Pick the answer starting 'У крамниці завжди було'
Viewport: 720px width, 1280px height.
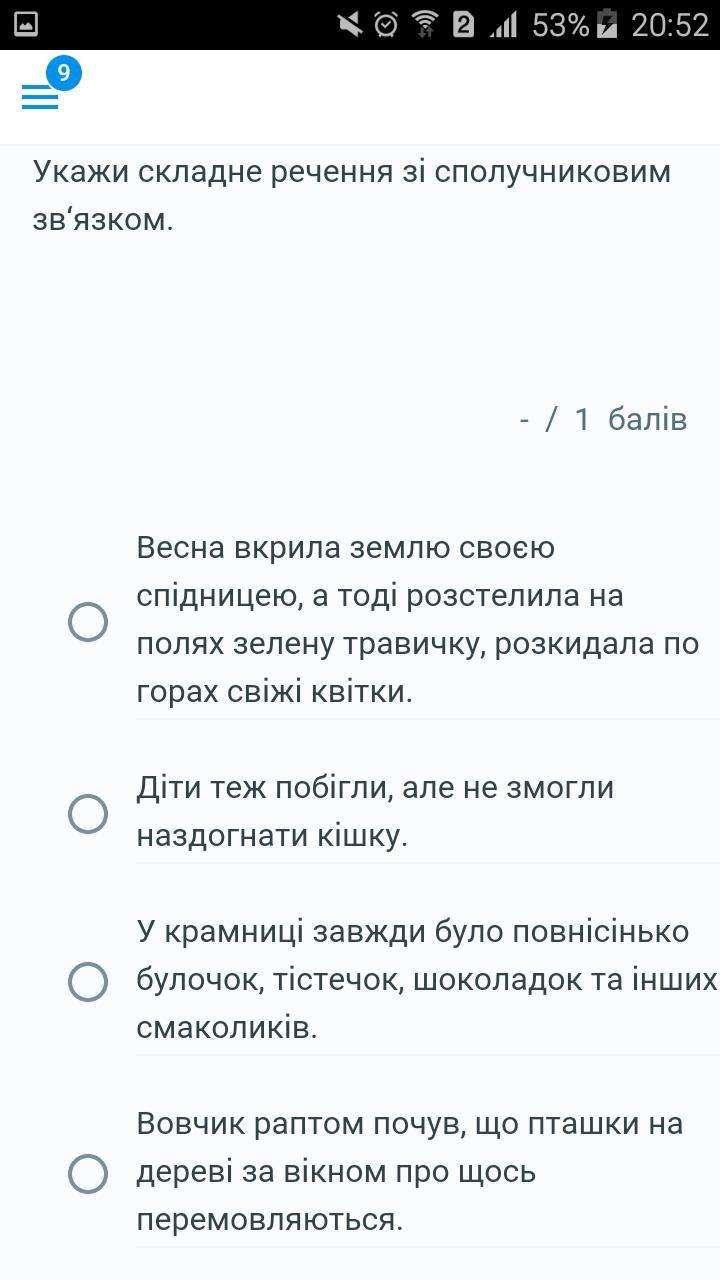[x=88, y=981]
